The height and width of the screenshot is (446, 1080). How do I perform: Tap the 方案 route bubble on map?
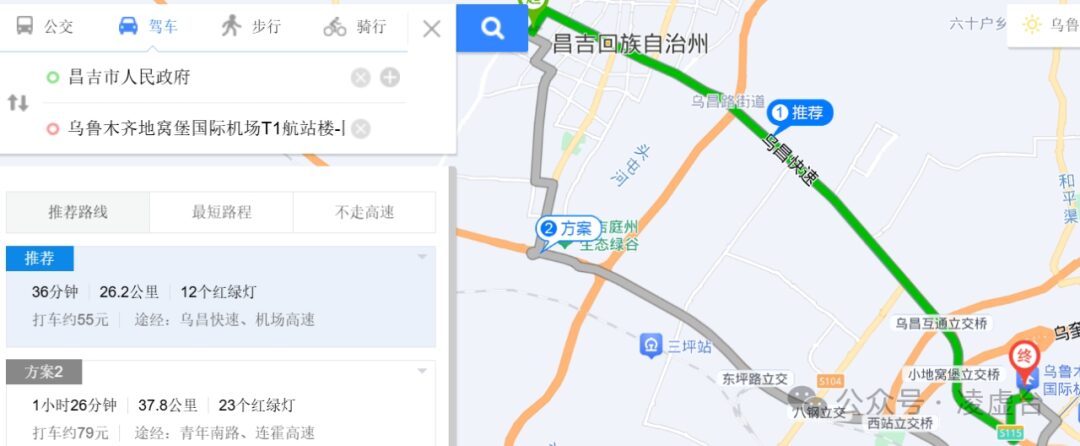click(x=568, y=229)
